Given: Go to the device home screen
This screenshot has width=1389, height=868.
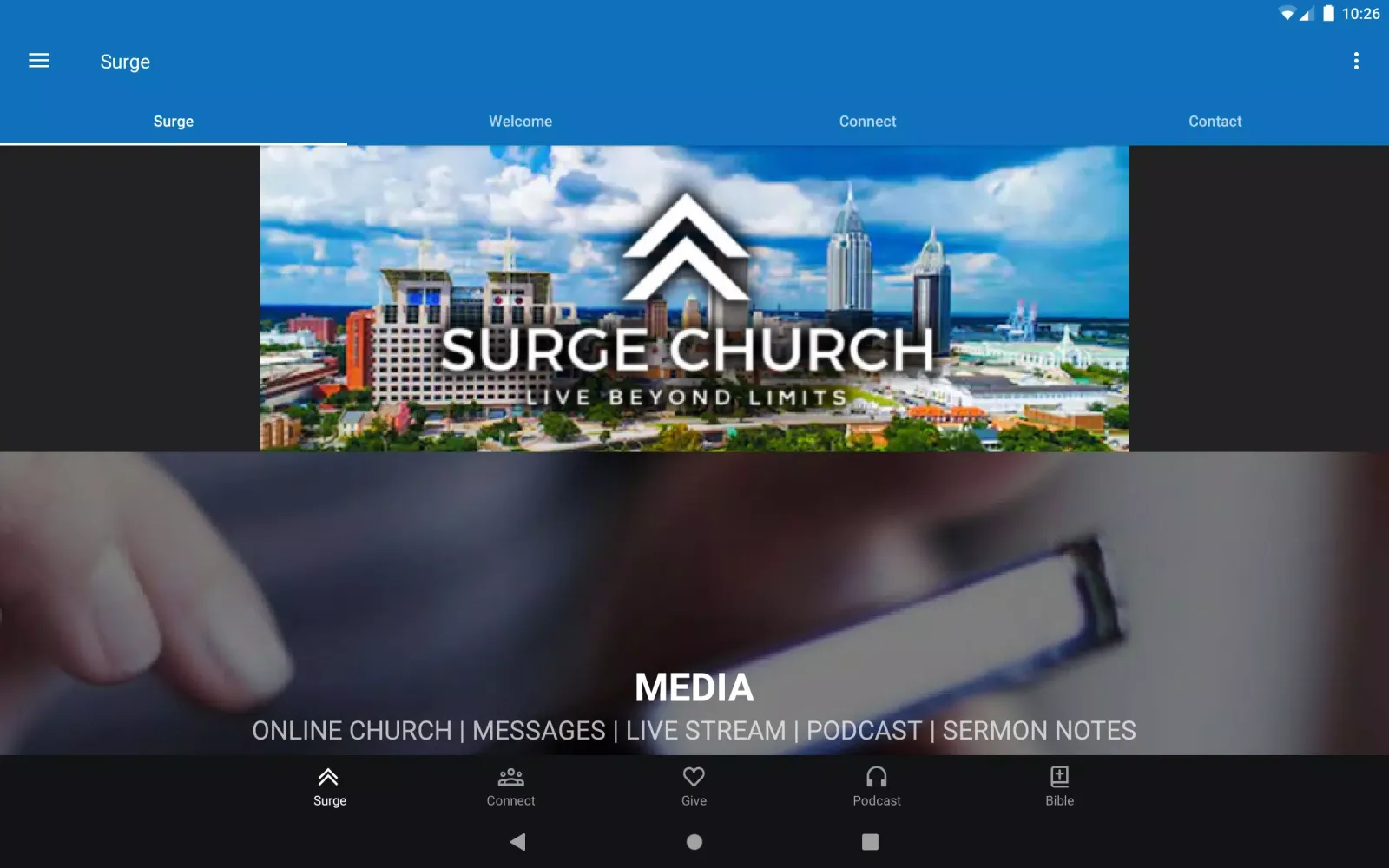Looking at the screenshot, I should (694, 841).
